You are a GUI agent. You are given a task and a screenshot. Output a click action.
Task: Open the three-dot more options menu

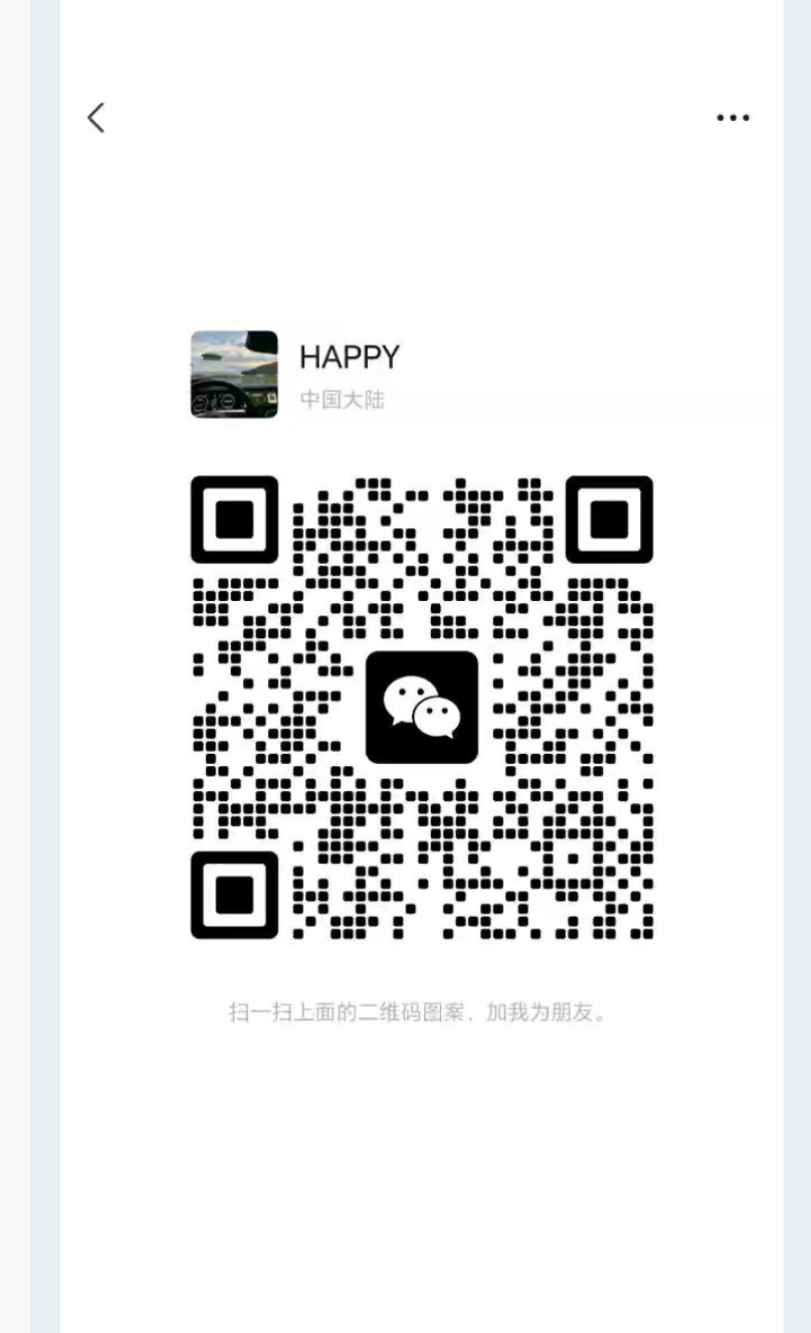[x=733, y=118]
